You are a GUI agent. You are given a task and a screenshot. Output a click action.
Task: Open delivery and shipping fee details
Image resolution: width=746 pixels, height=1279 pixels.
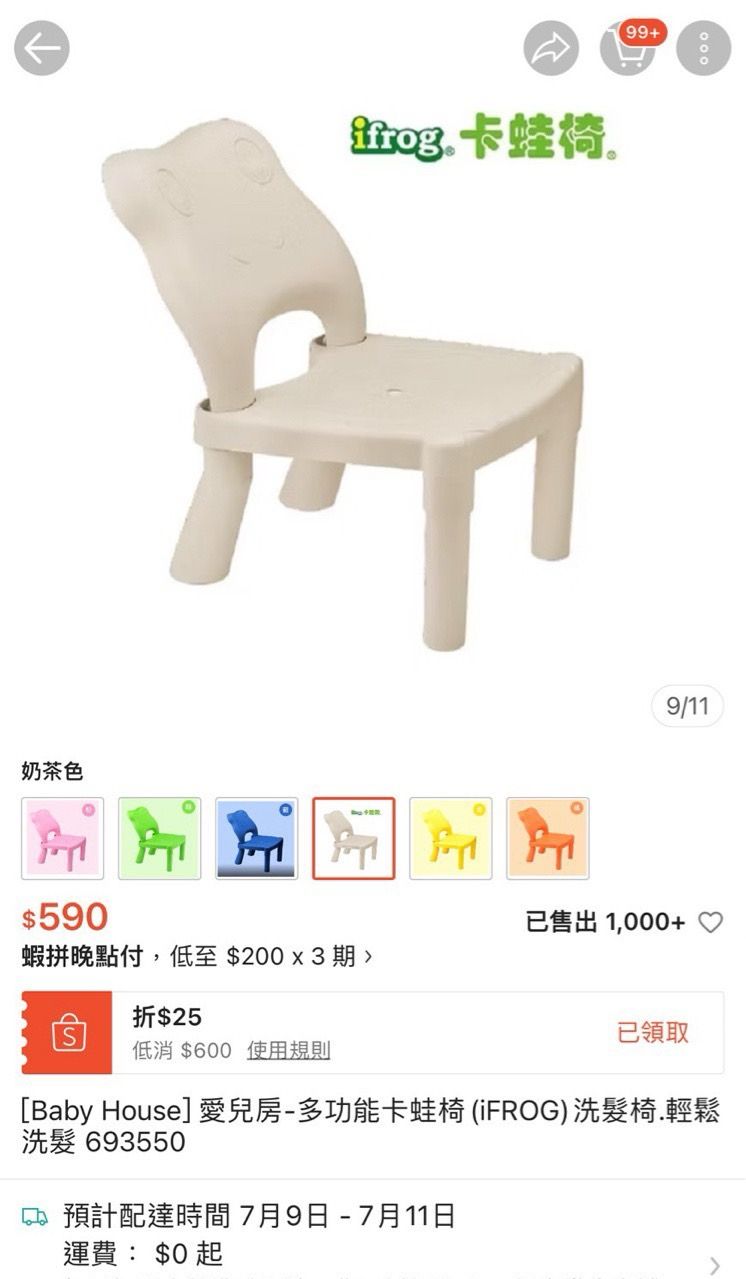click(714, 1264)
